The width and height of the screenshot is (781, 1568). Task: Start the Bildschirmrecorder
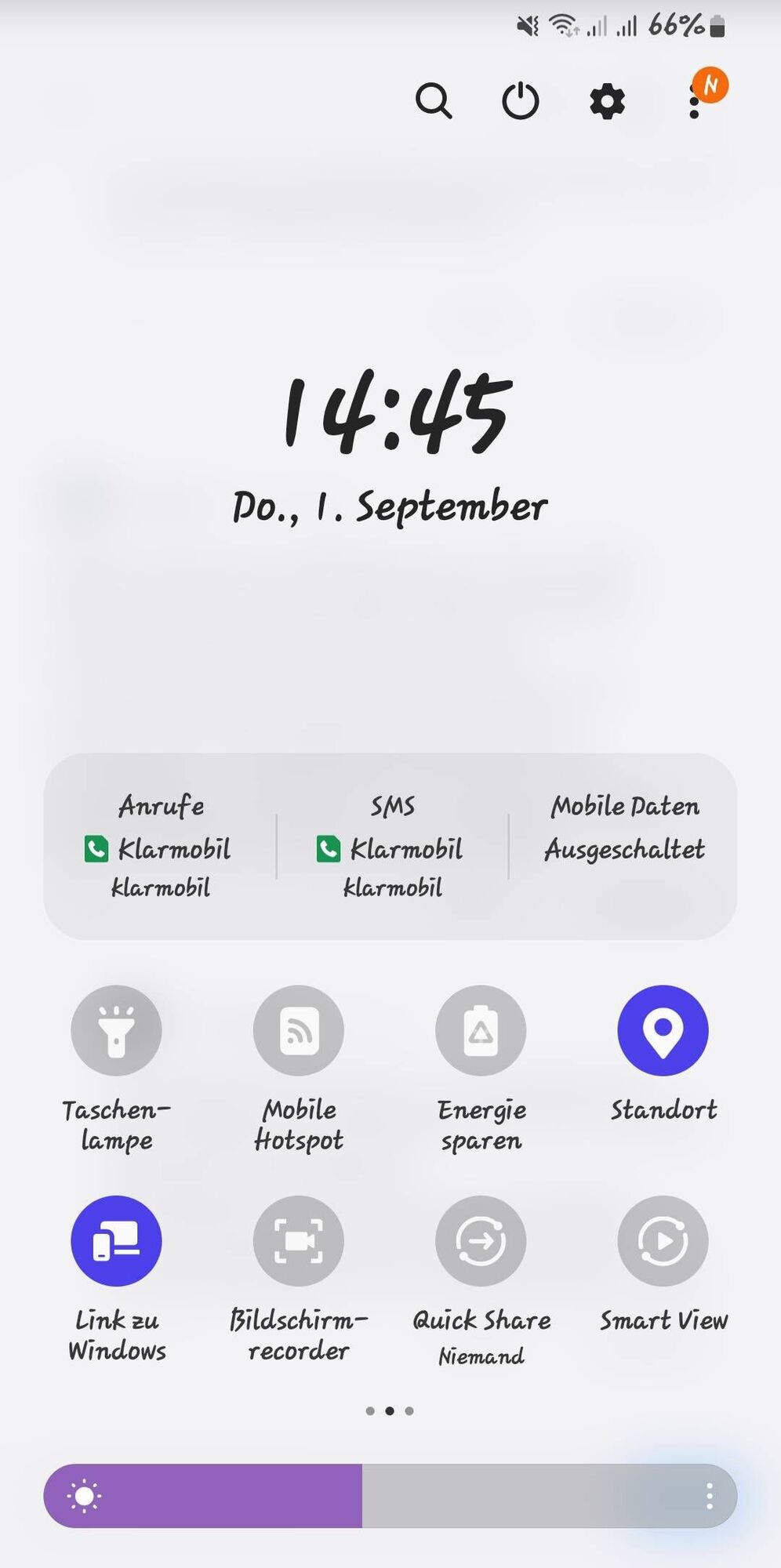pos(299,1240)
